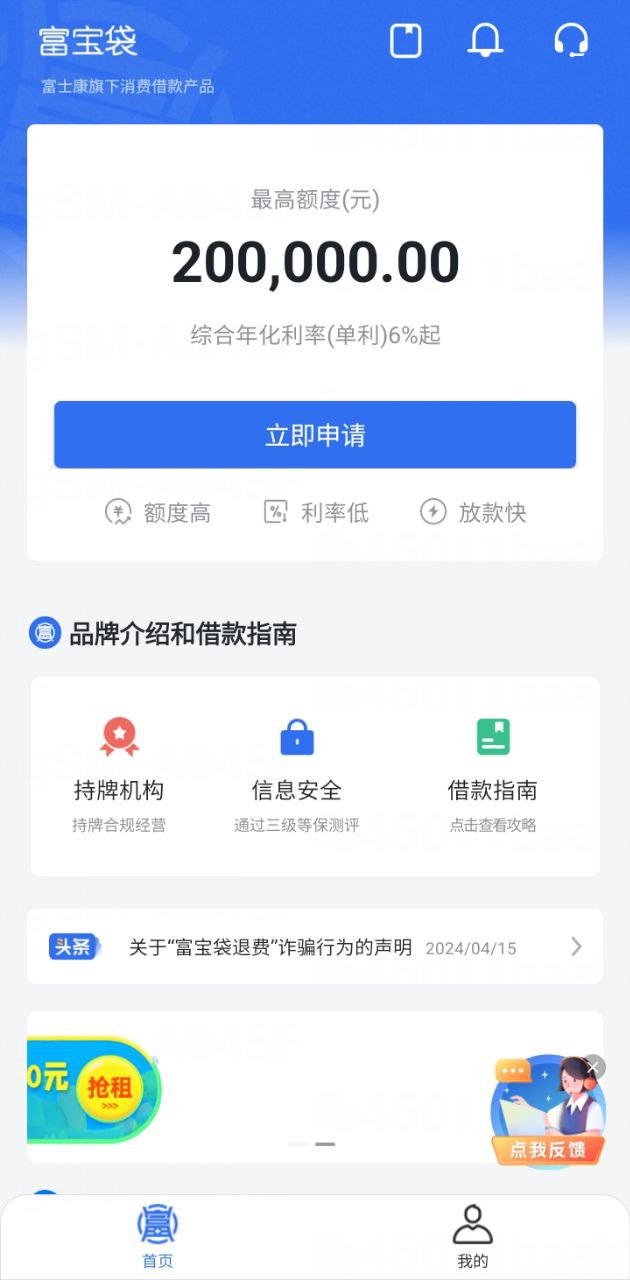Viewport: 630px width, 1280px height.
Task: Dismiss the floating feedback widget
Action: tap(594, 1067)
